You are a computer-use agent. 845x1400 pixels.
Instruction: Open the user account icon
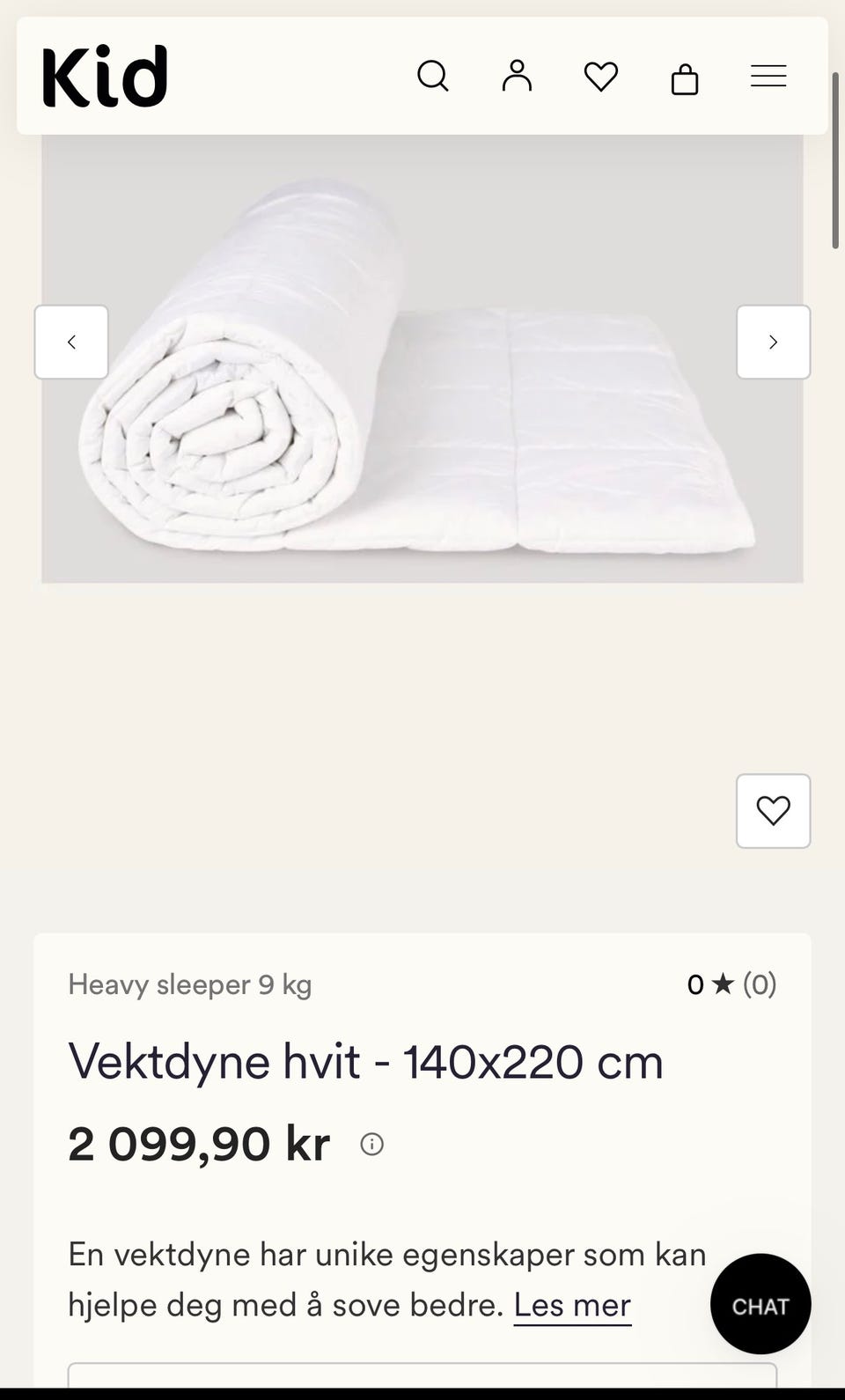coord(517,77)
